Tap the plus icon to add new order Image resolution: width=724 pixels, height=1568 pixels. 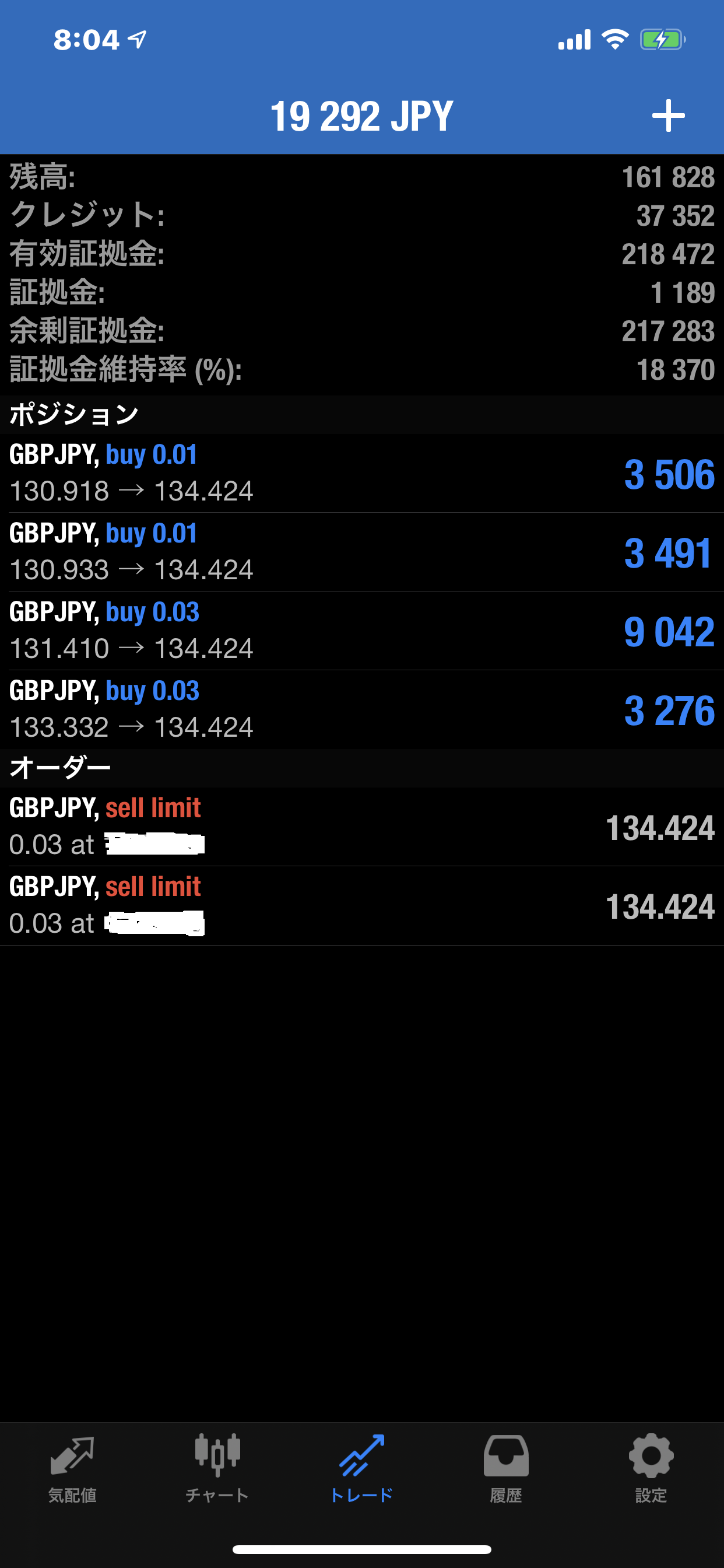click(668, 116)
